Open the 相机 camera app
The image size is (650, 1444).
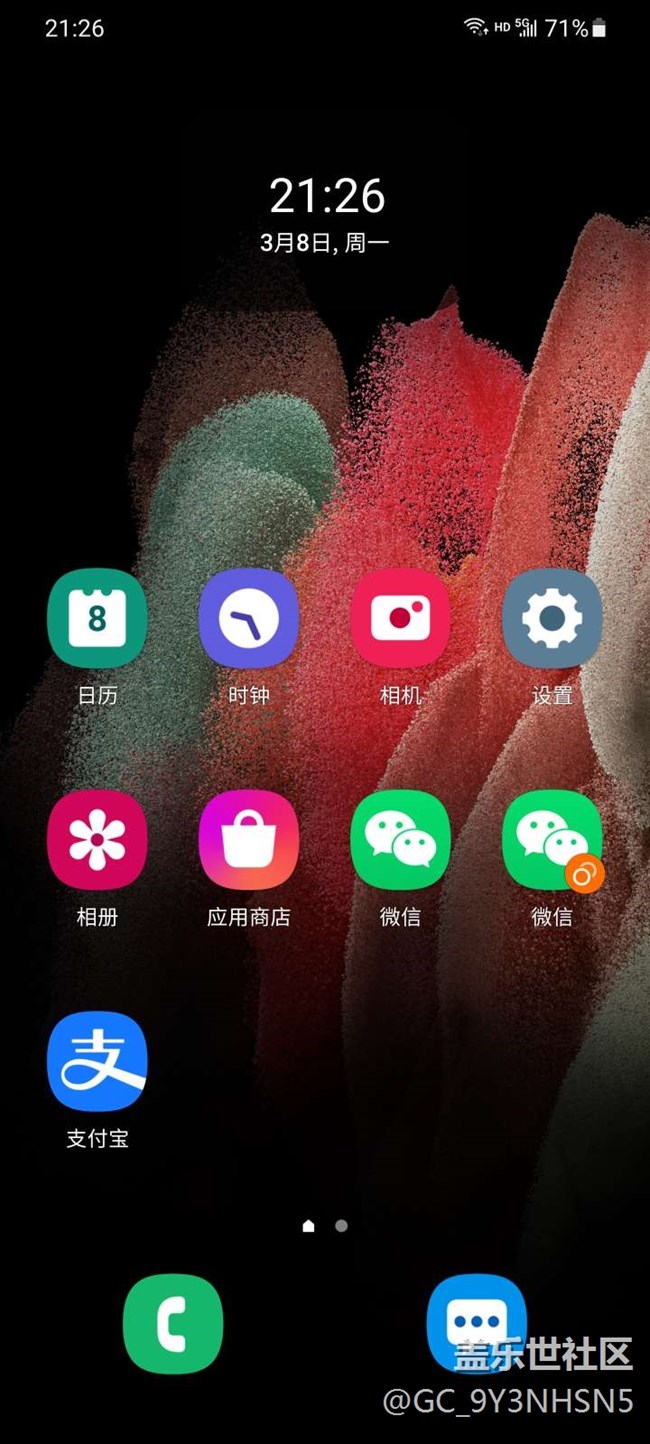click(400, 618)
